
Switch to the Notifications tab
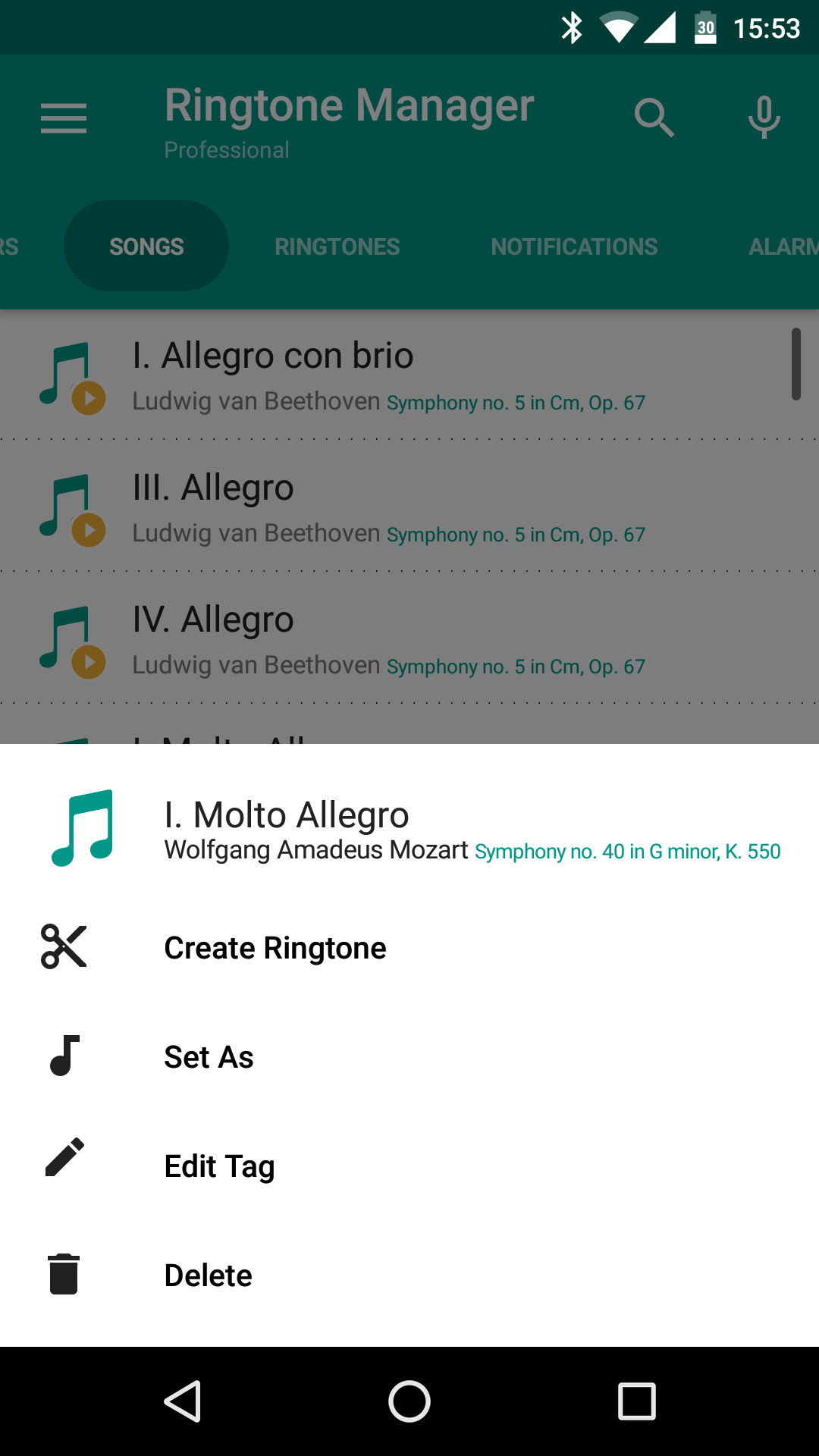pyautogui.click(x=574, y=246)
